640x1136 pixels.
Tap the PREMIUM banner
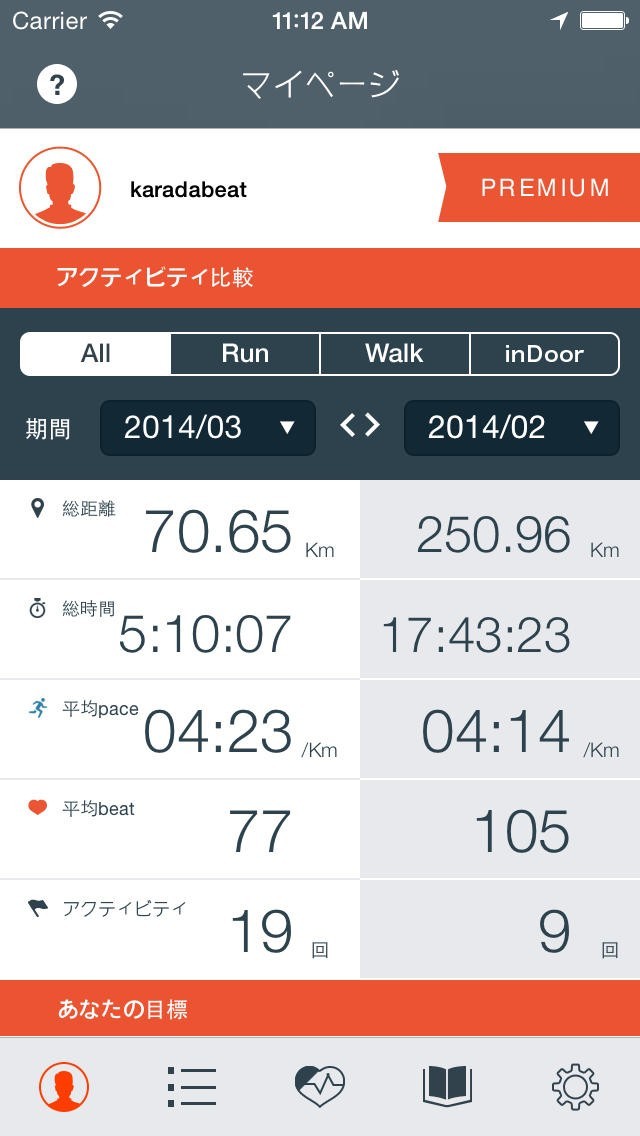(x=539, y=188)
